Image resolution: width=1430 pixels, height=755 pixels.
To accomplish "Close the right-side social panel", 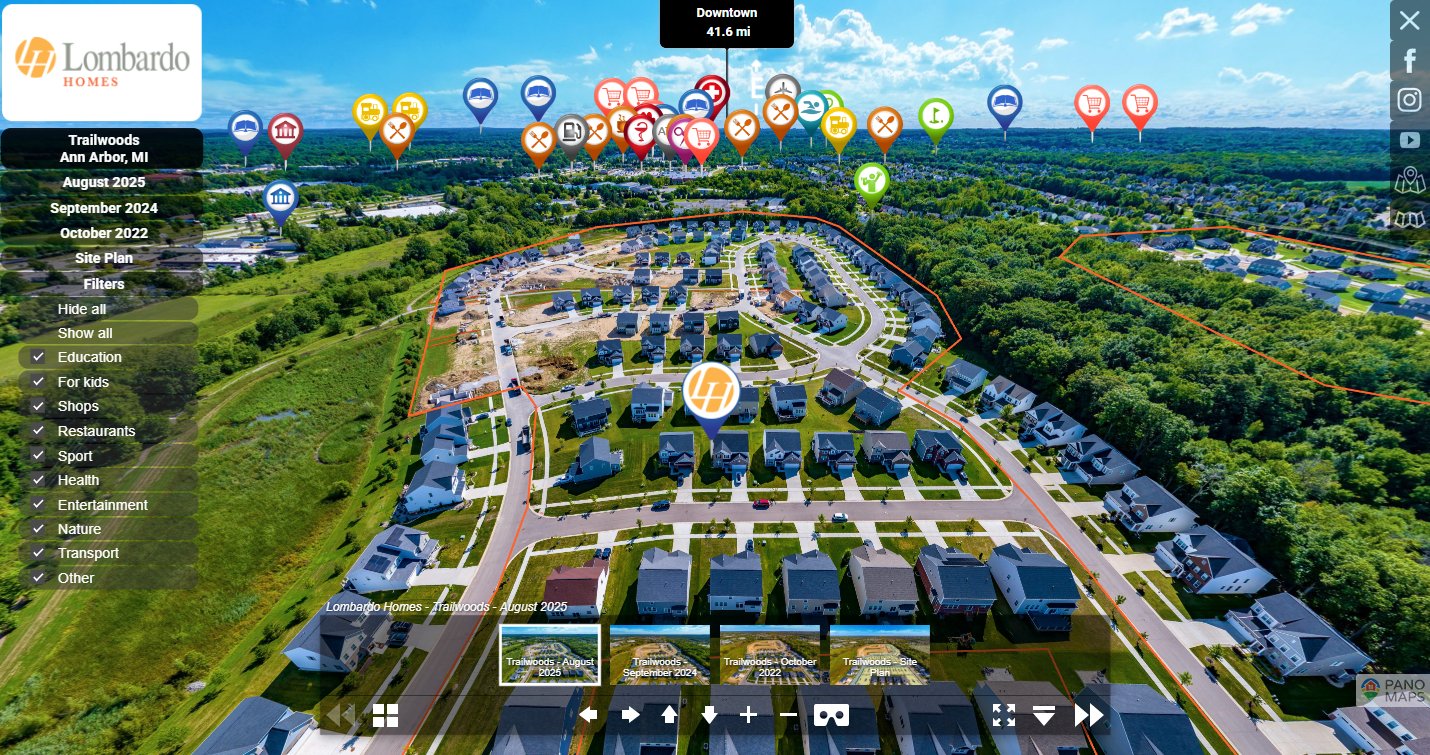I will (1409, 20).
